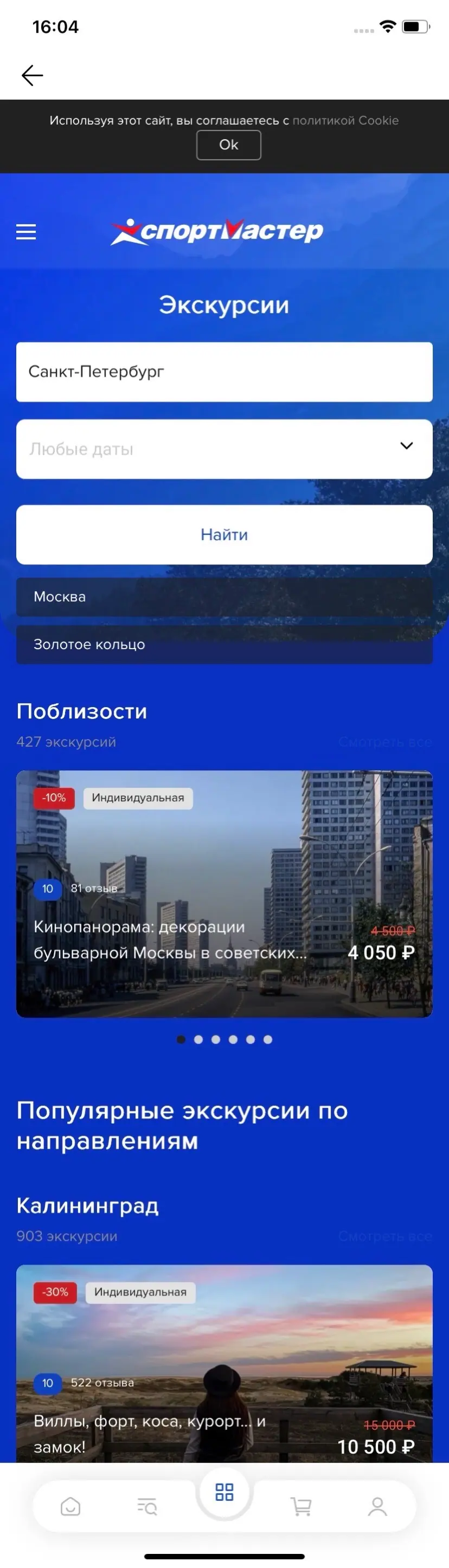Edit the Санкт-Петербург destination field
This screenshot has width=449, height=1568.
[x=224, y=372]
